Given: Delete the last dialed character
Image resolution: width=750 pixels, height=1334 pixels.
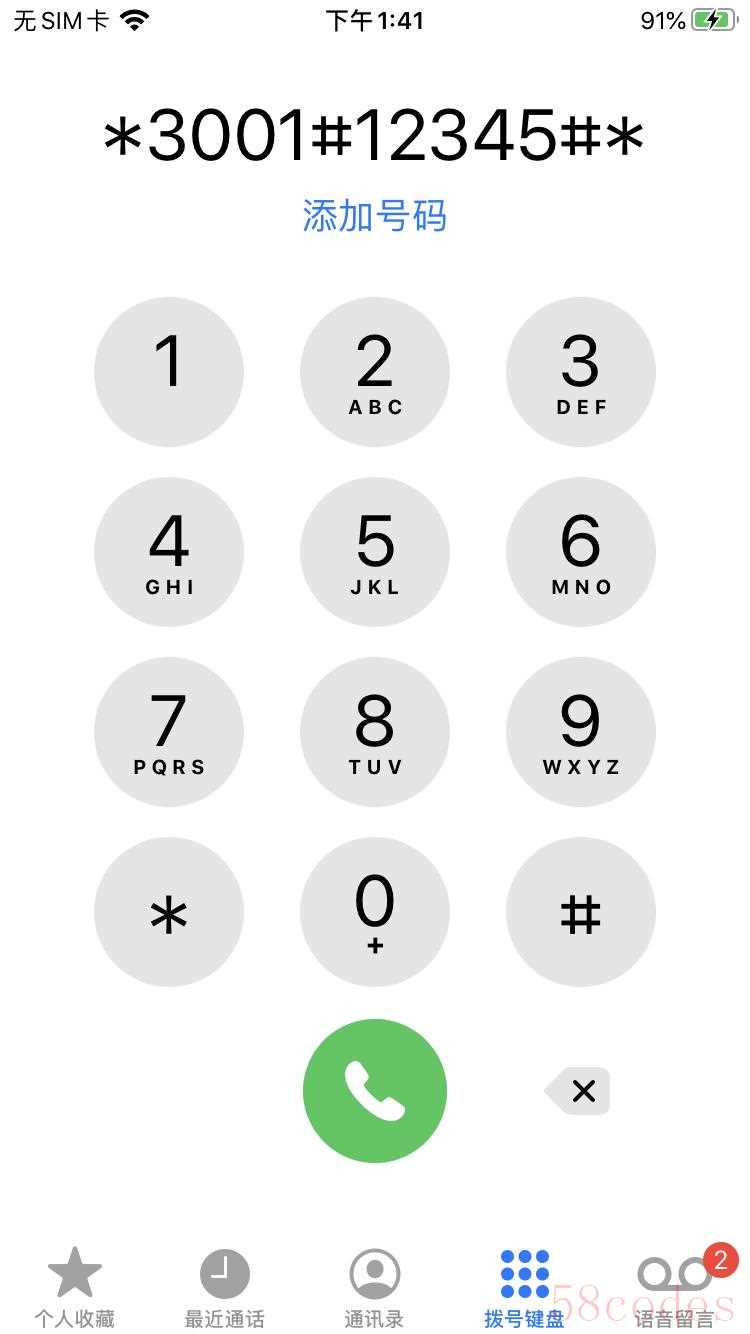Looking at the screenshot, I should click(x=579, y=1091).
